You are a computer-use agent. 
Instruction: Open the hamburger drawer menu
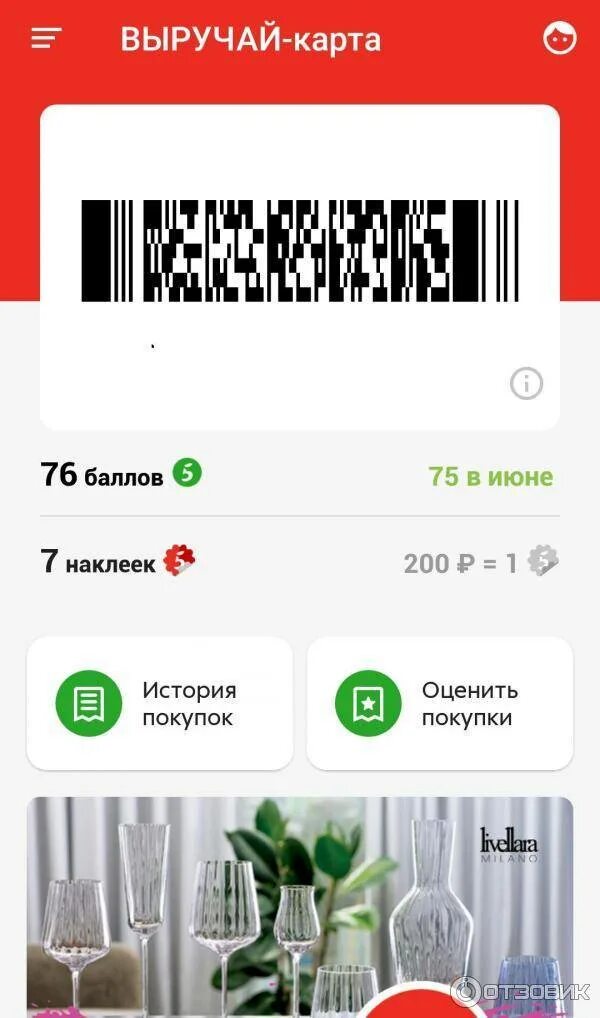tap(46, 39)
